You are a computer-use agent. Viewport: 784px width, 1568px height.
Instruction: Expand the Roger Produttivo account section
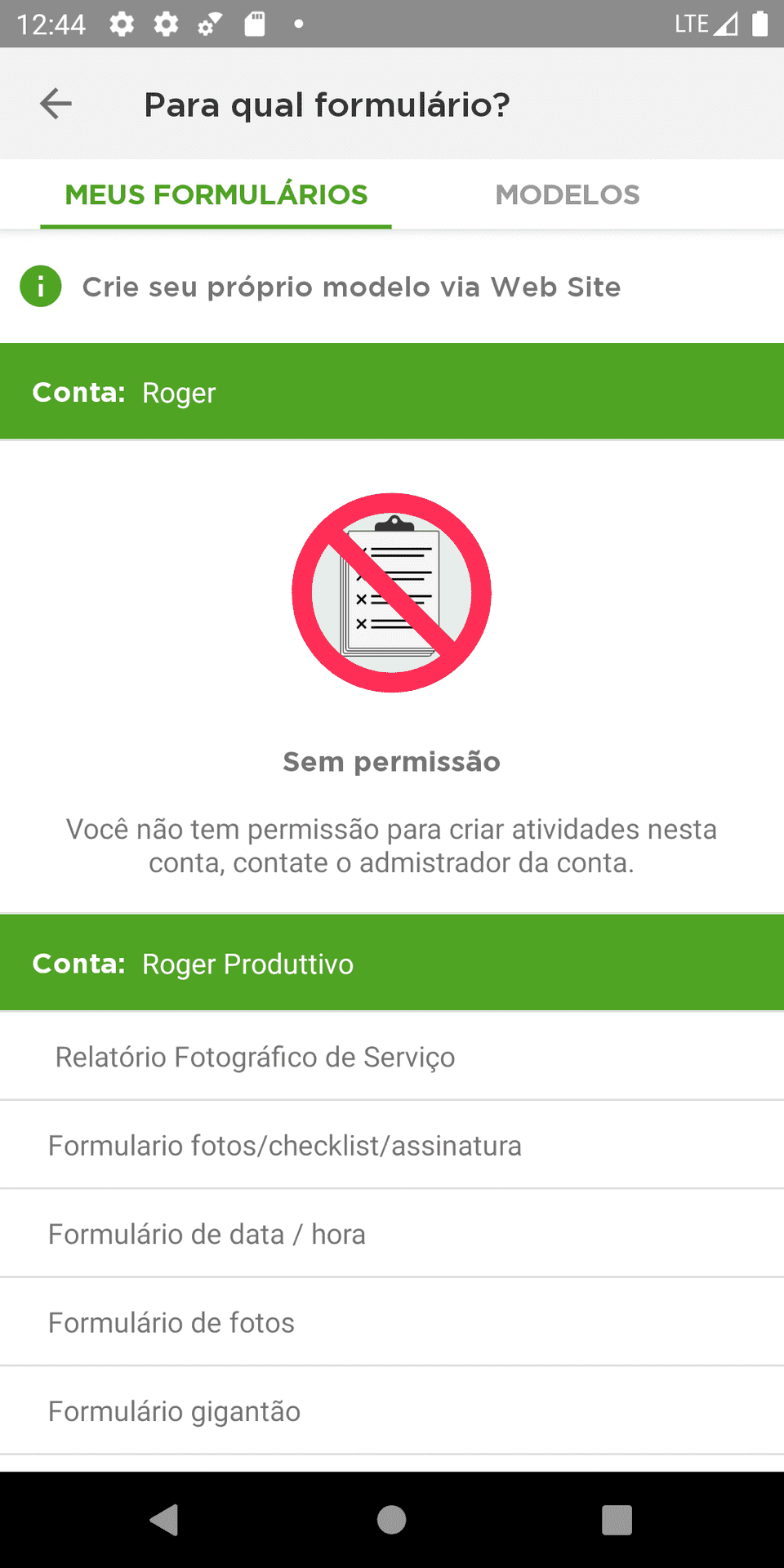(x=392, y=963)
